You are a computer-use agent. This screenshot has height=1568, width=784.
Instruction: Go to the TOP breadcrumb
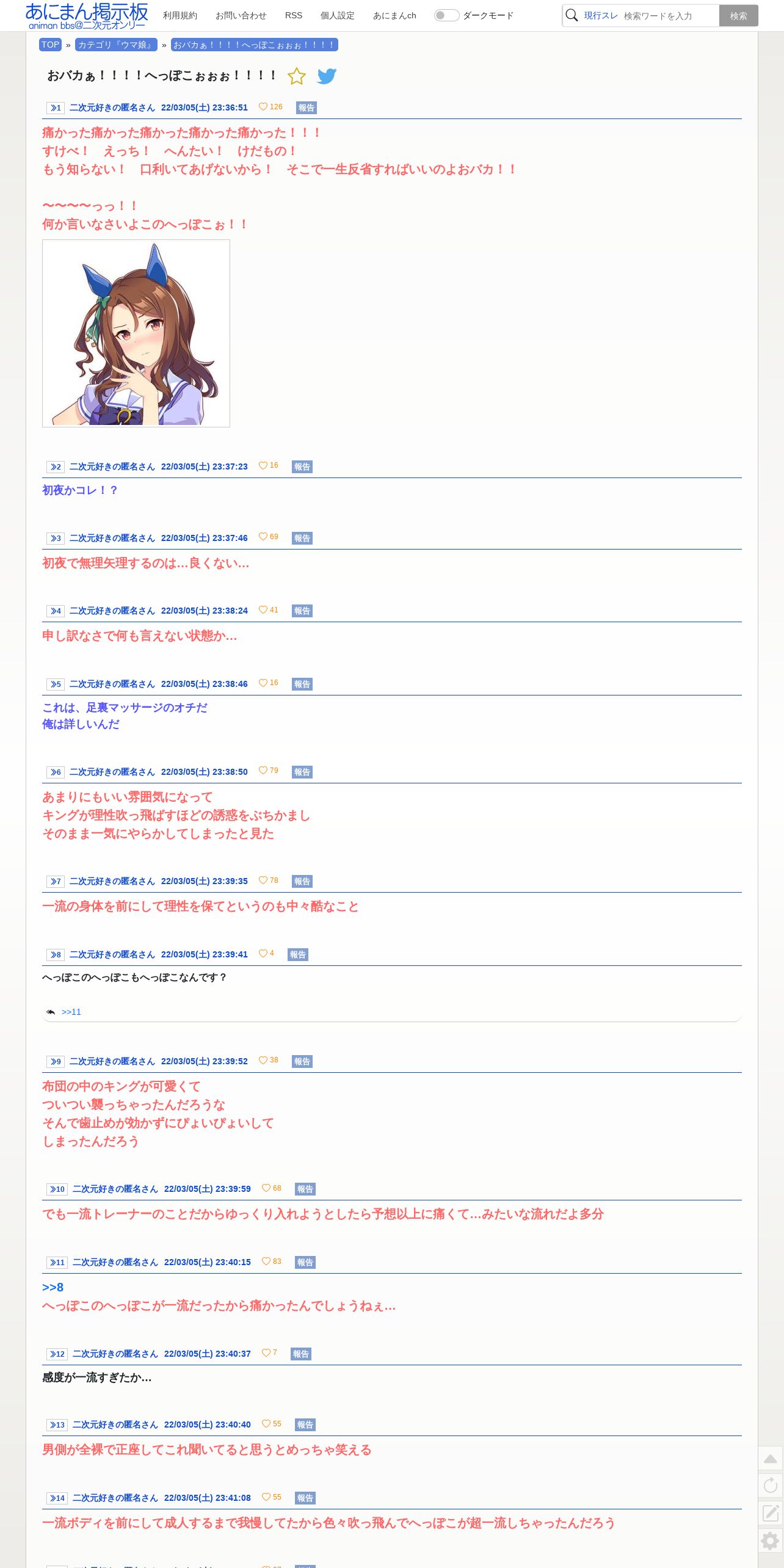click(x=50, y=45)
